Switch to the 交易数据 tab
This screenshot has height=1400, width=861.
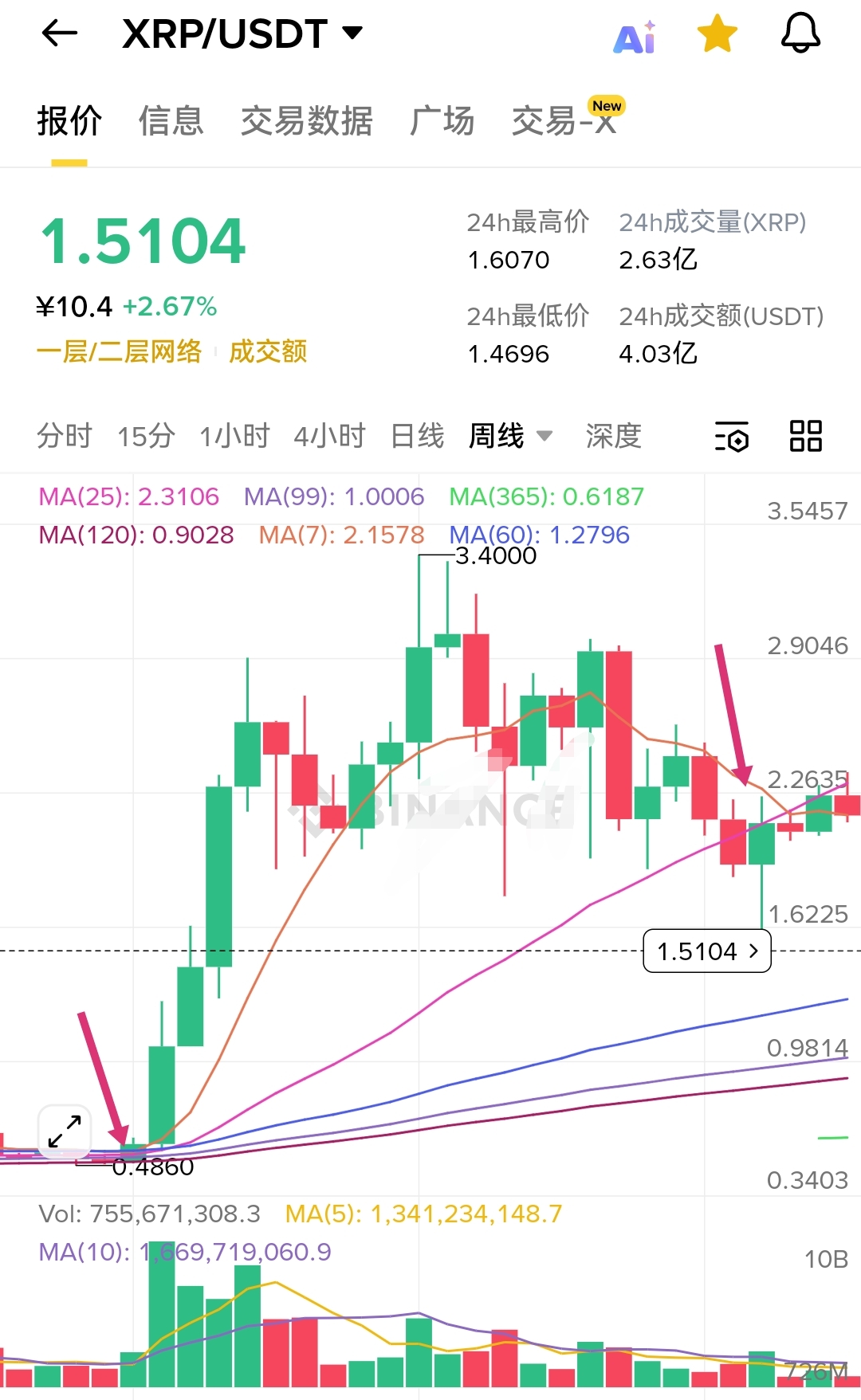pos(306,121)
